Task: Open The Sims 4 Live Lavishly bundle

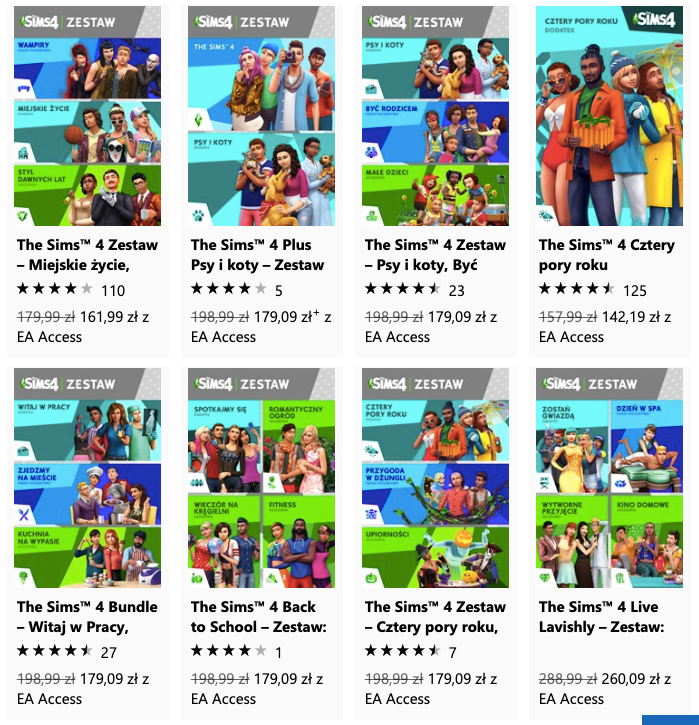Action: (x=609, y=478)
